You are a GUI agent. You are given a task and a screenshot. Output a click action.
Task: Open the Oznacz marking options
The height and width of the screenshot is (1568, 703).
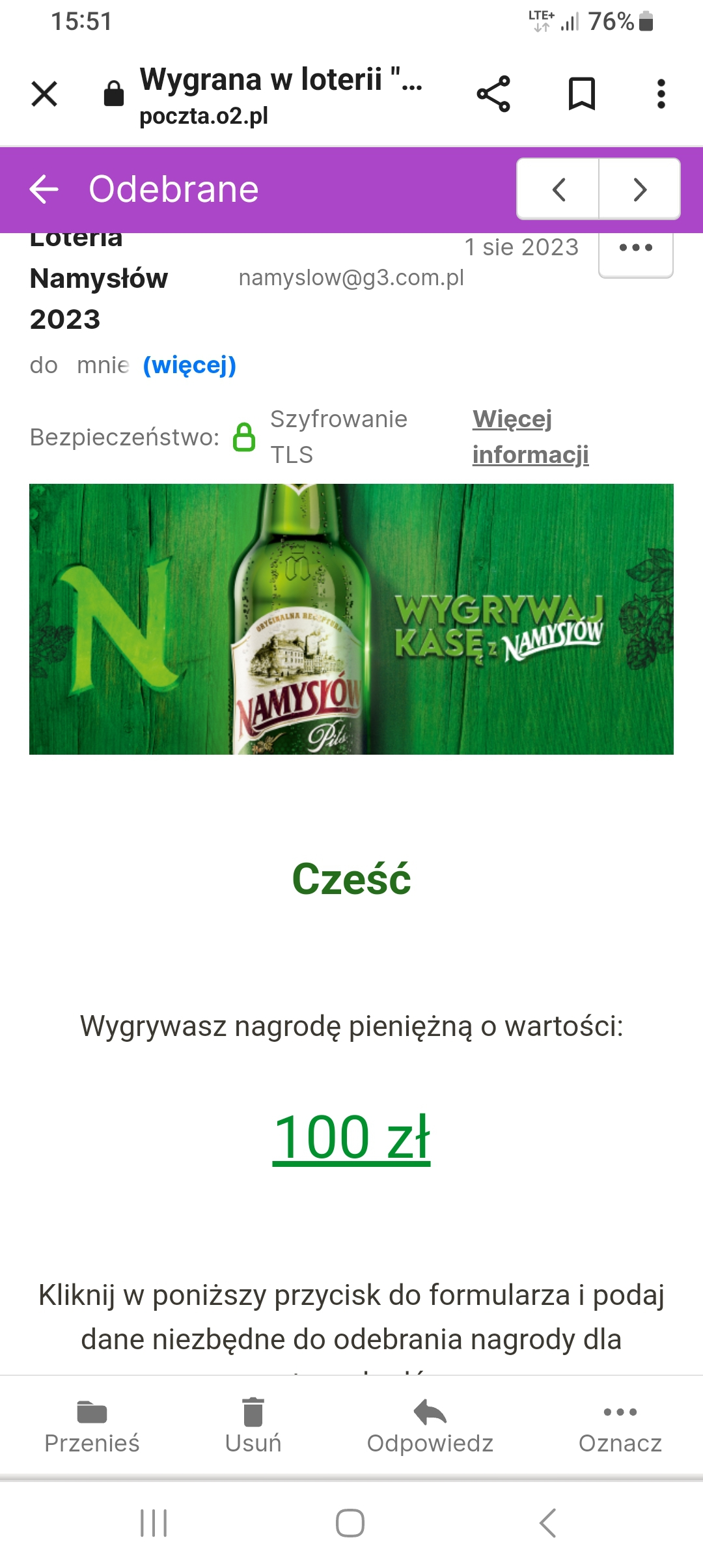620,1427
